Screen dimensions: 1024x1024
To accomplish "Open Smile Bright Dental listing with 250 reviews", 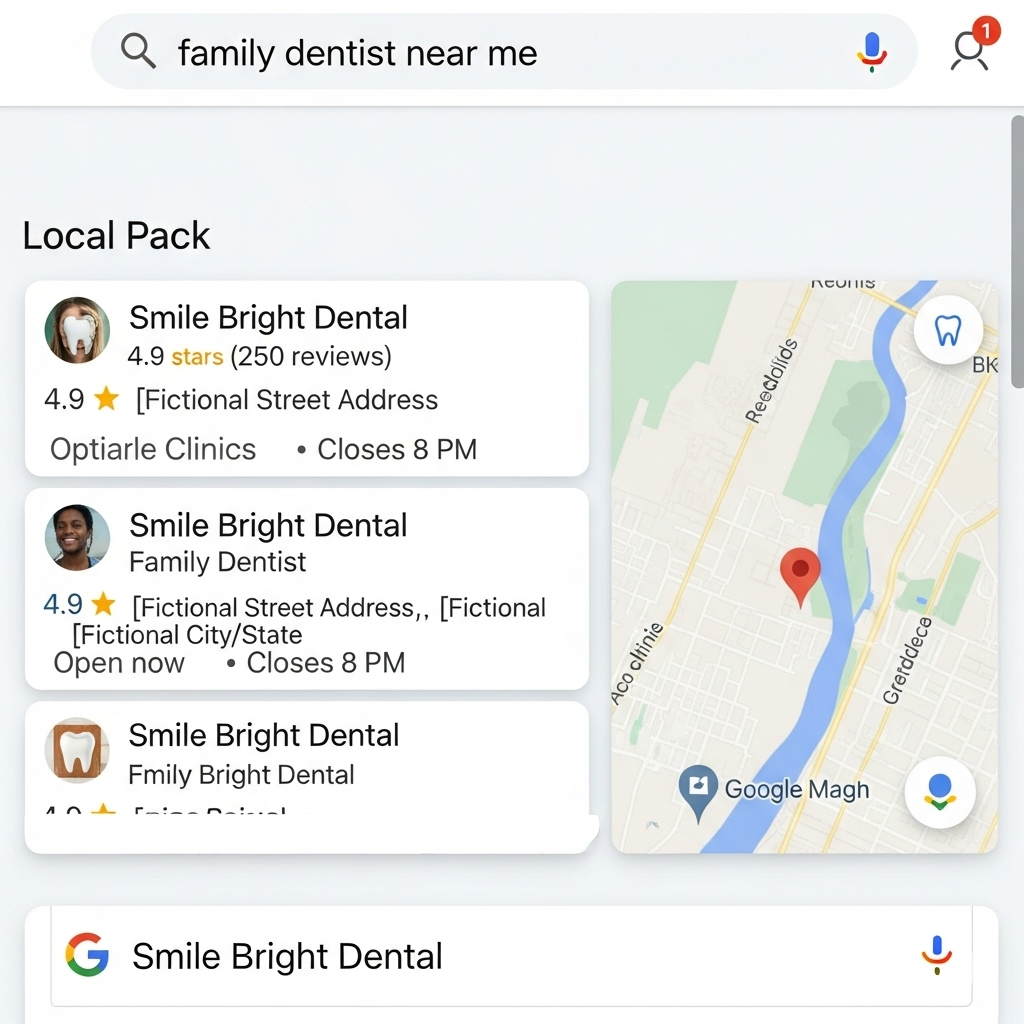I will coord(306,378).
